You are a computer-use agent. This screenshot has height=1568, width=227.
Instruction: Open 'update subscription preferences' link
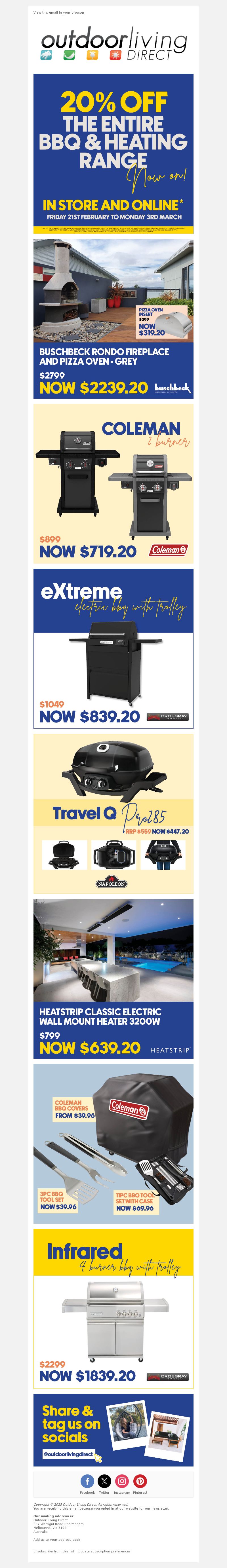104,1551
